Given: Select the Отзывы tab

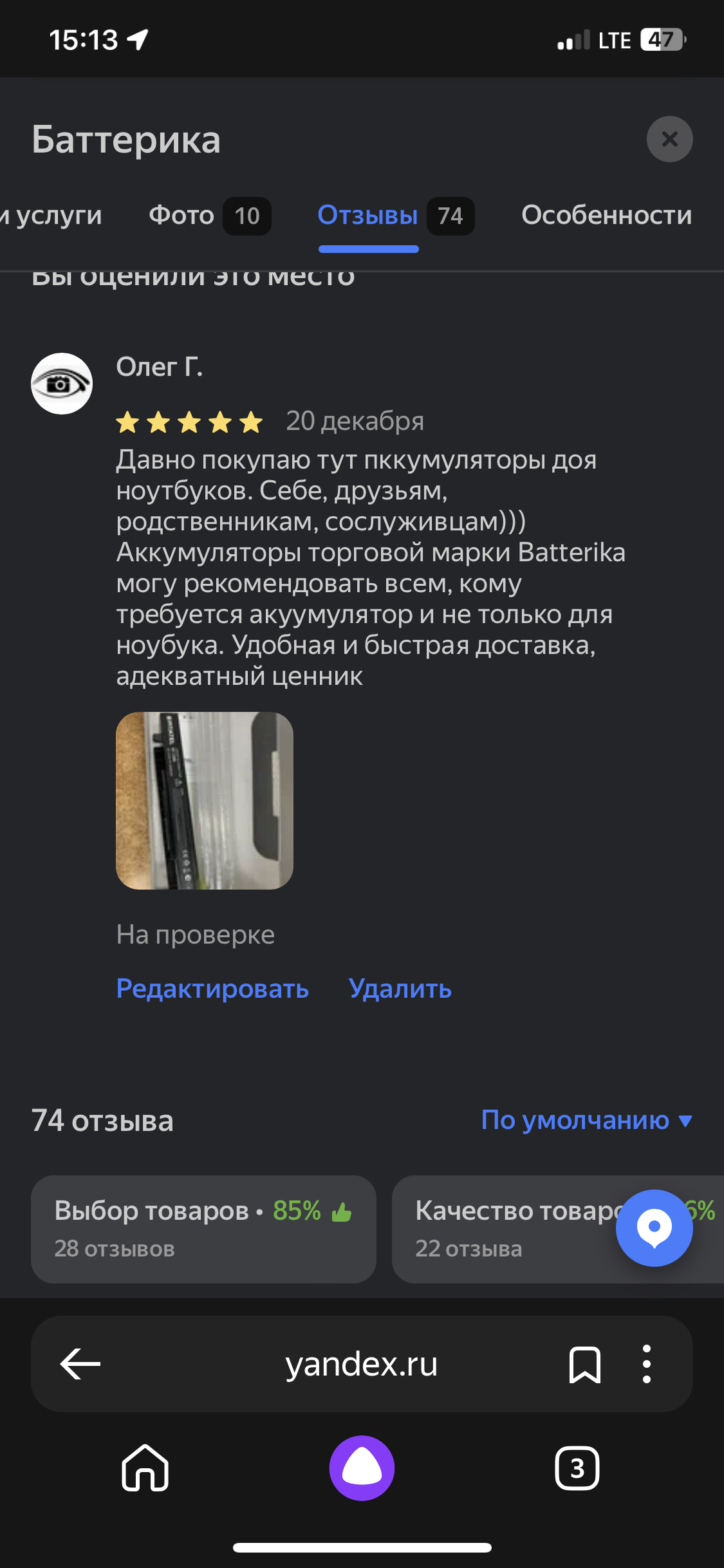Looking at the screenshot, I should click(394, 216).
